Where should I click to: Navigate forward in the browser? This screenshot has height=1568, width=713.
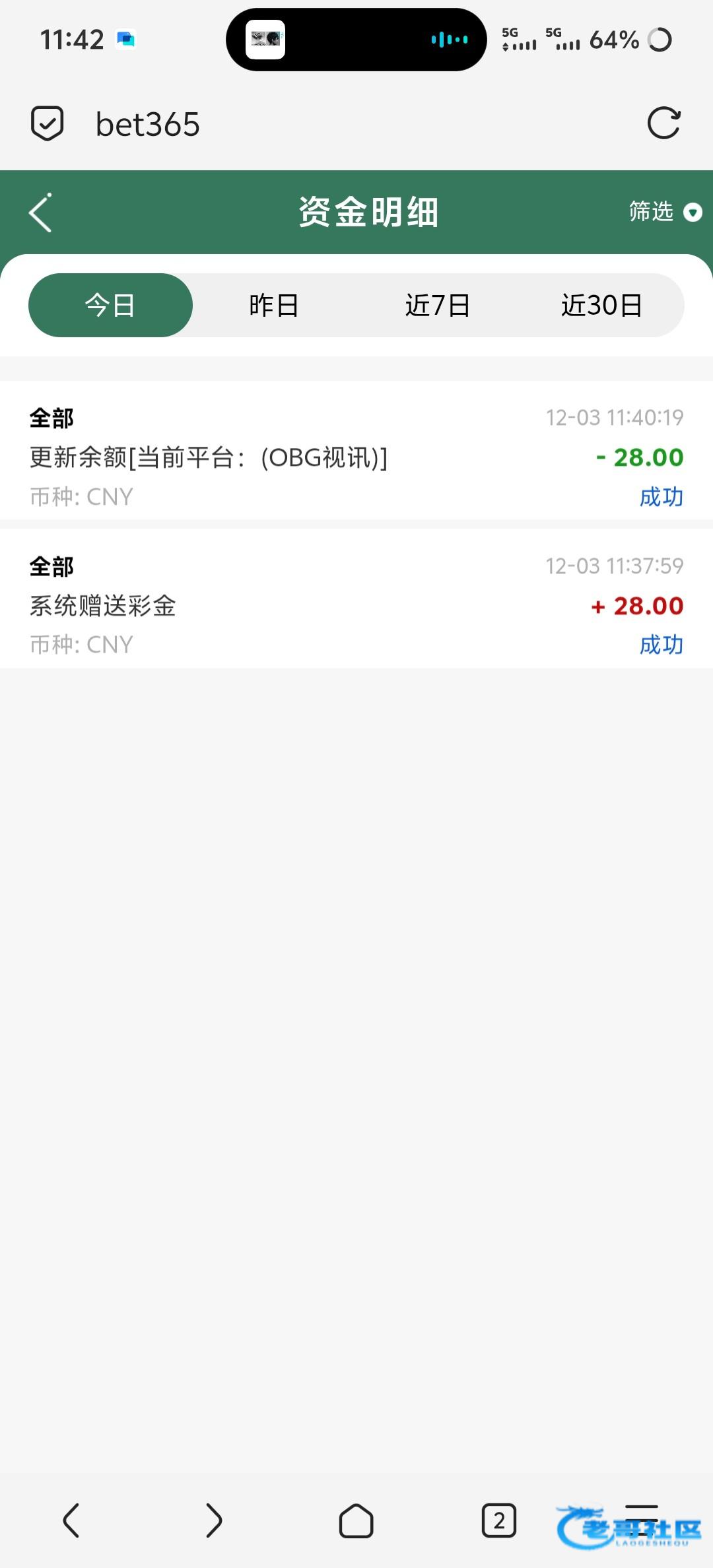coord(214,1520)
